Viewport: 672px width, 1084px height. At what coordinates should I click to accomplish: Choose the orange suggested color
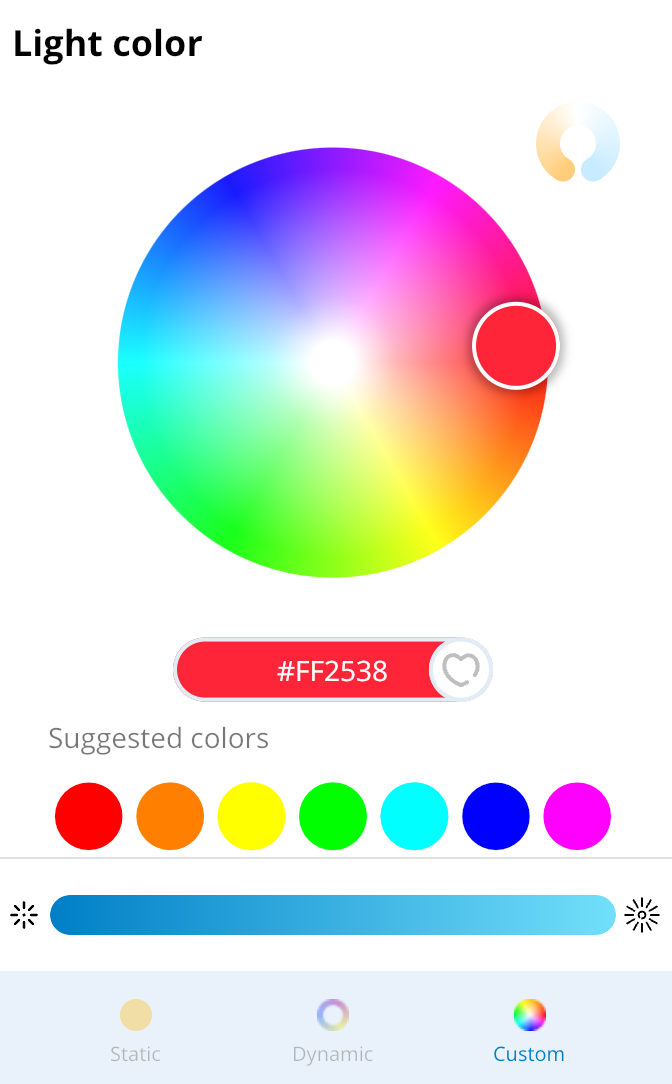tap(170, 816)
